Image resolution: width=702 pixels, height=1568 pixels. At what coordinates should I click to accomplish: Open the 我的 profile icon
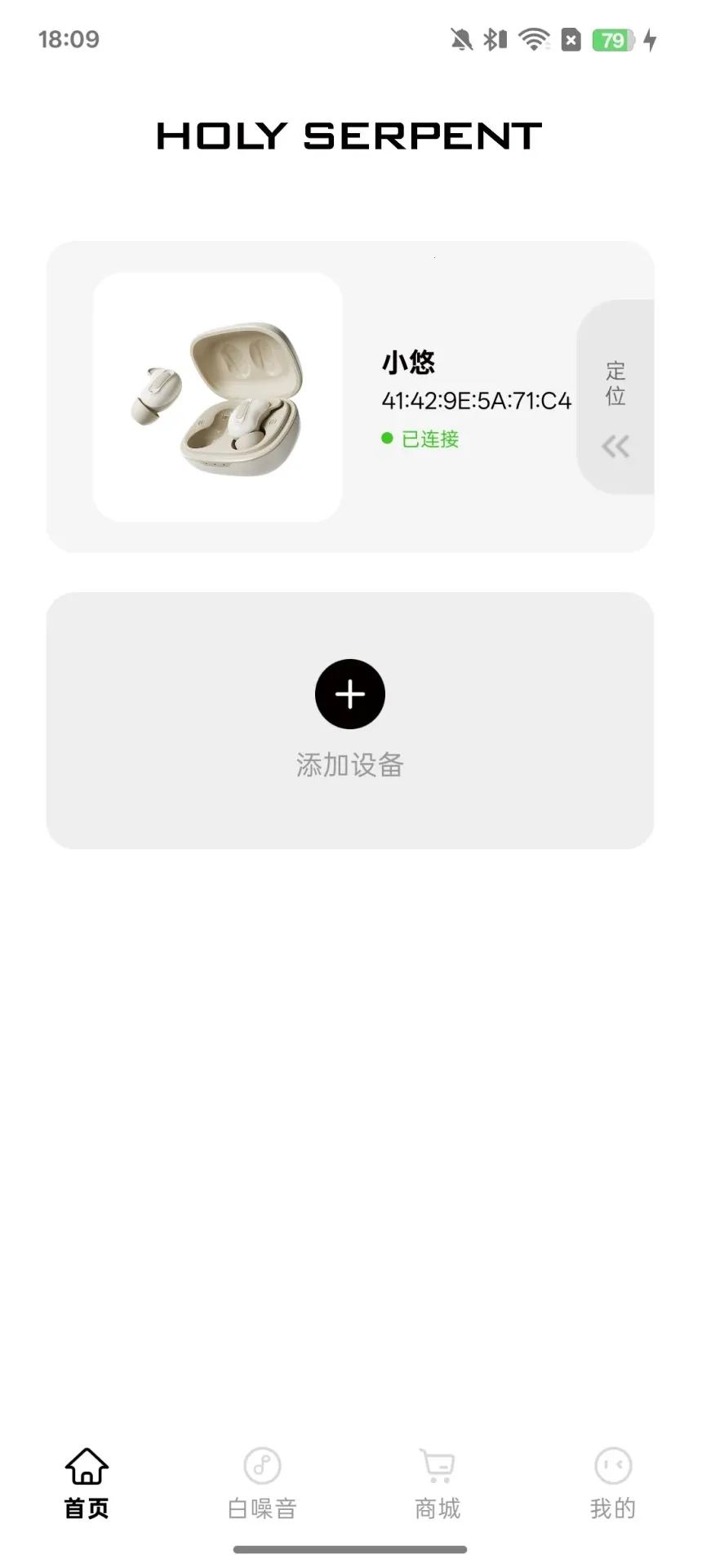[611, 1466]
